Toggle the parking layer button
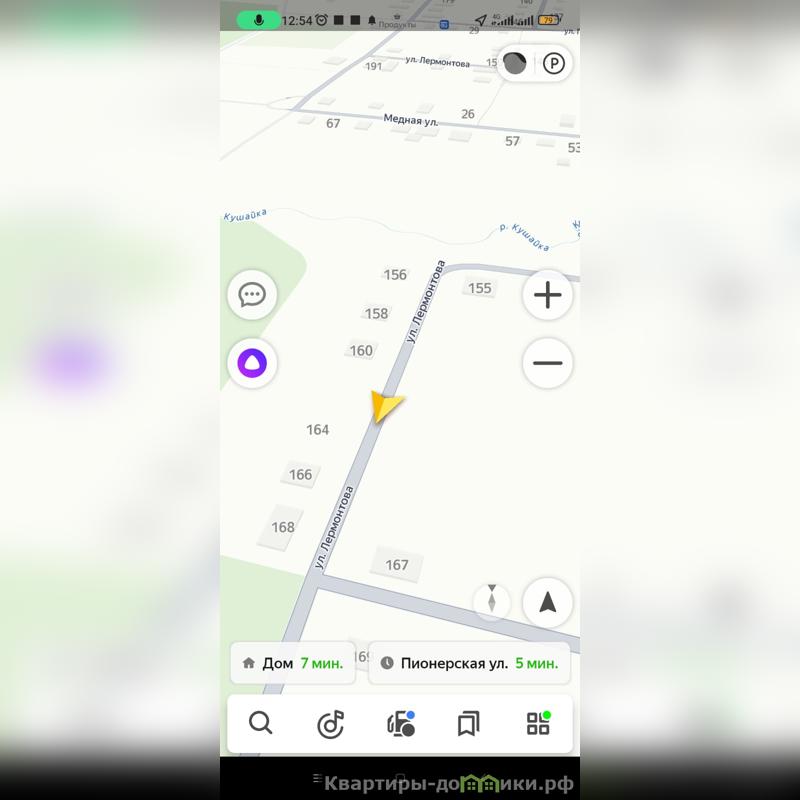This screenshot has height=800, width=800. coord(553,65)
